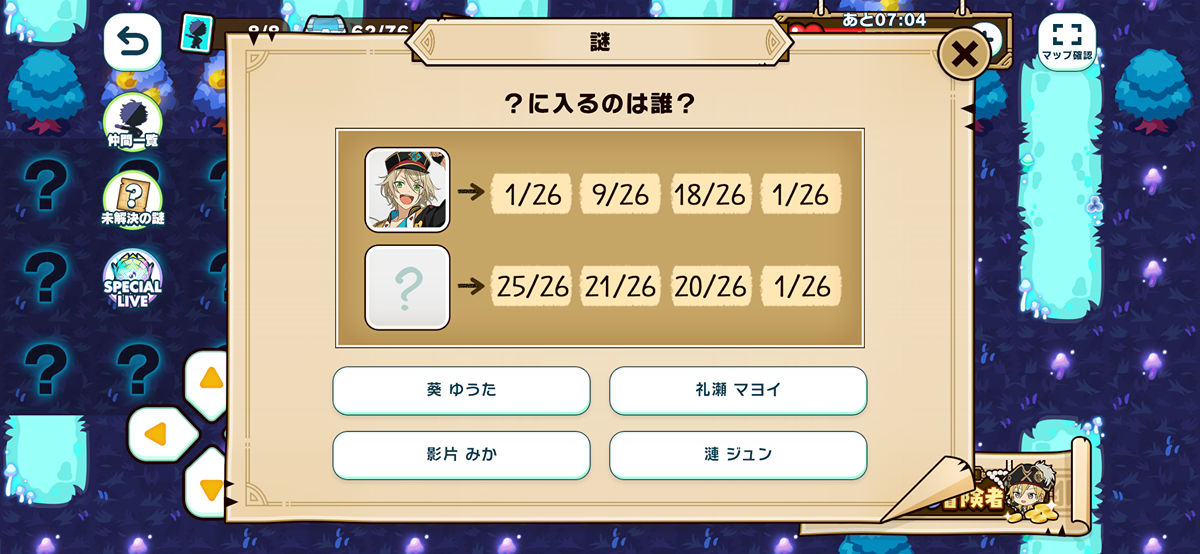Answer with 漣 ジュン
Screen dimensions: 1200x554
point(738,455)
